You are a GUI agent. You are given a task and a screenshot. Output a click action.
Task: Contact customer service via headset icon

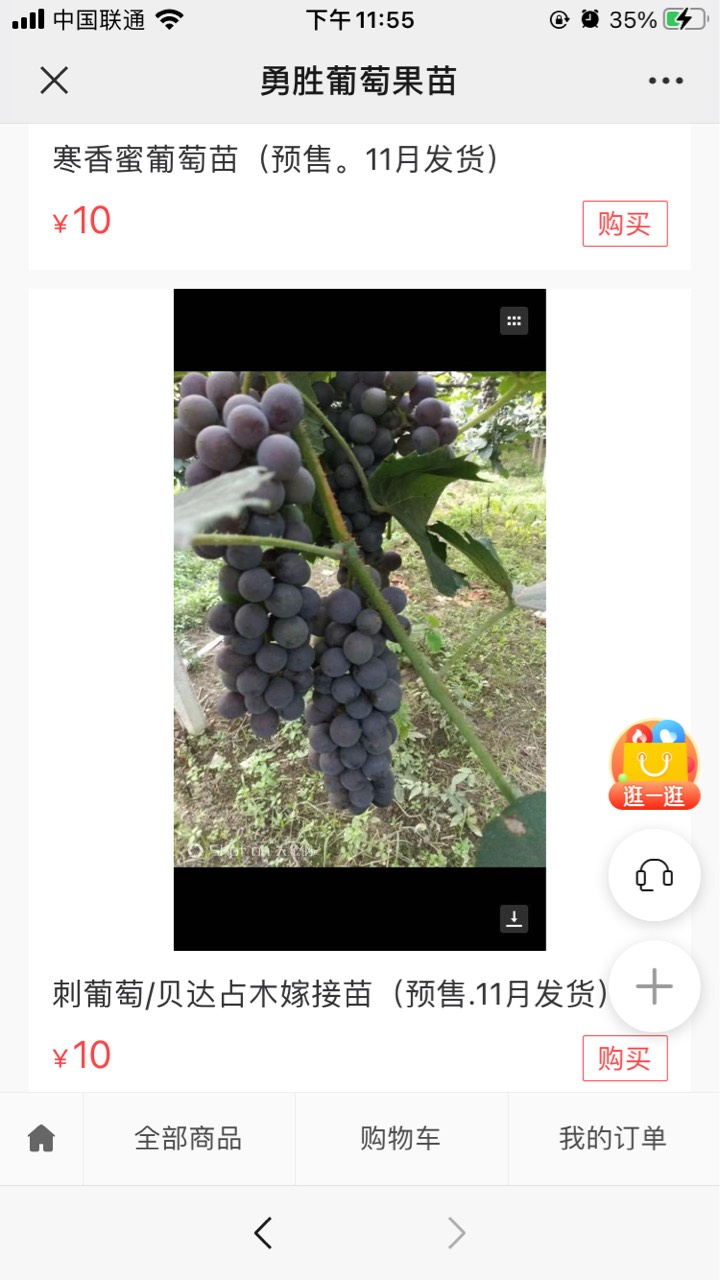point(654,876)
